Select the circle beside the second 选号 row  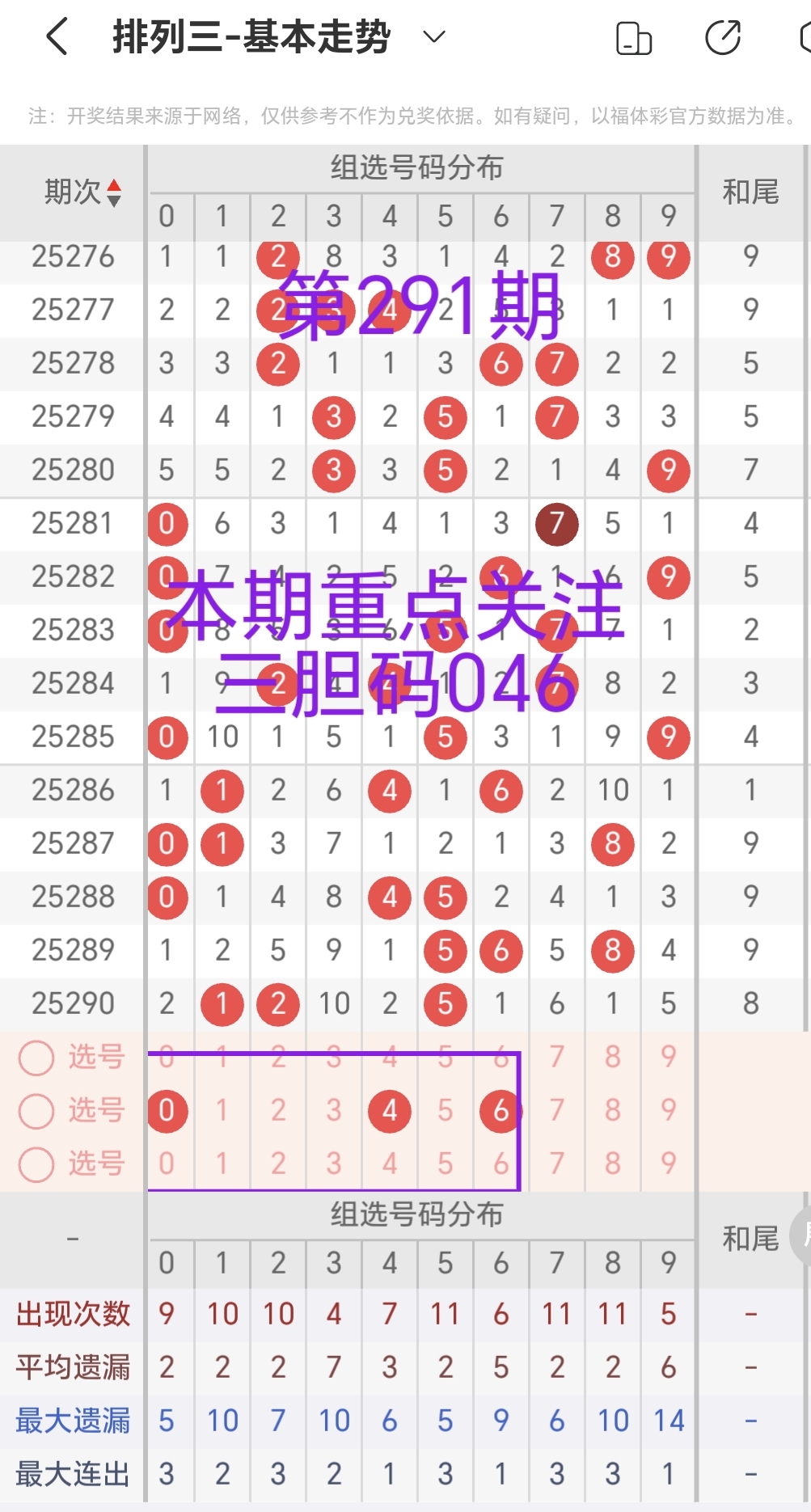[36, 1110]
